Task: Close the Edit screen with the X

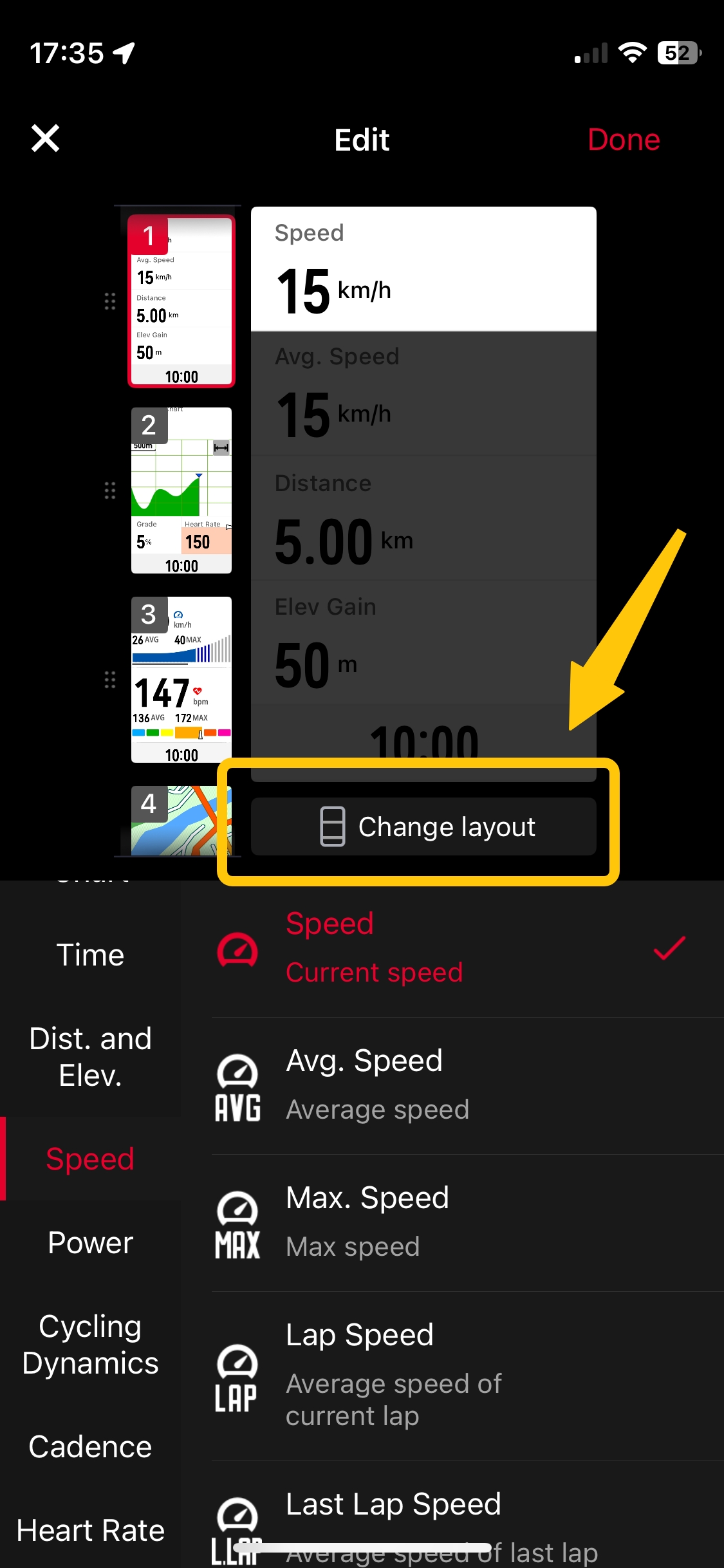Action: point(45,138)
